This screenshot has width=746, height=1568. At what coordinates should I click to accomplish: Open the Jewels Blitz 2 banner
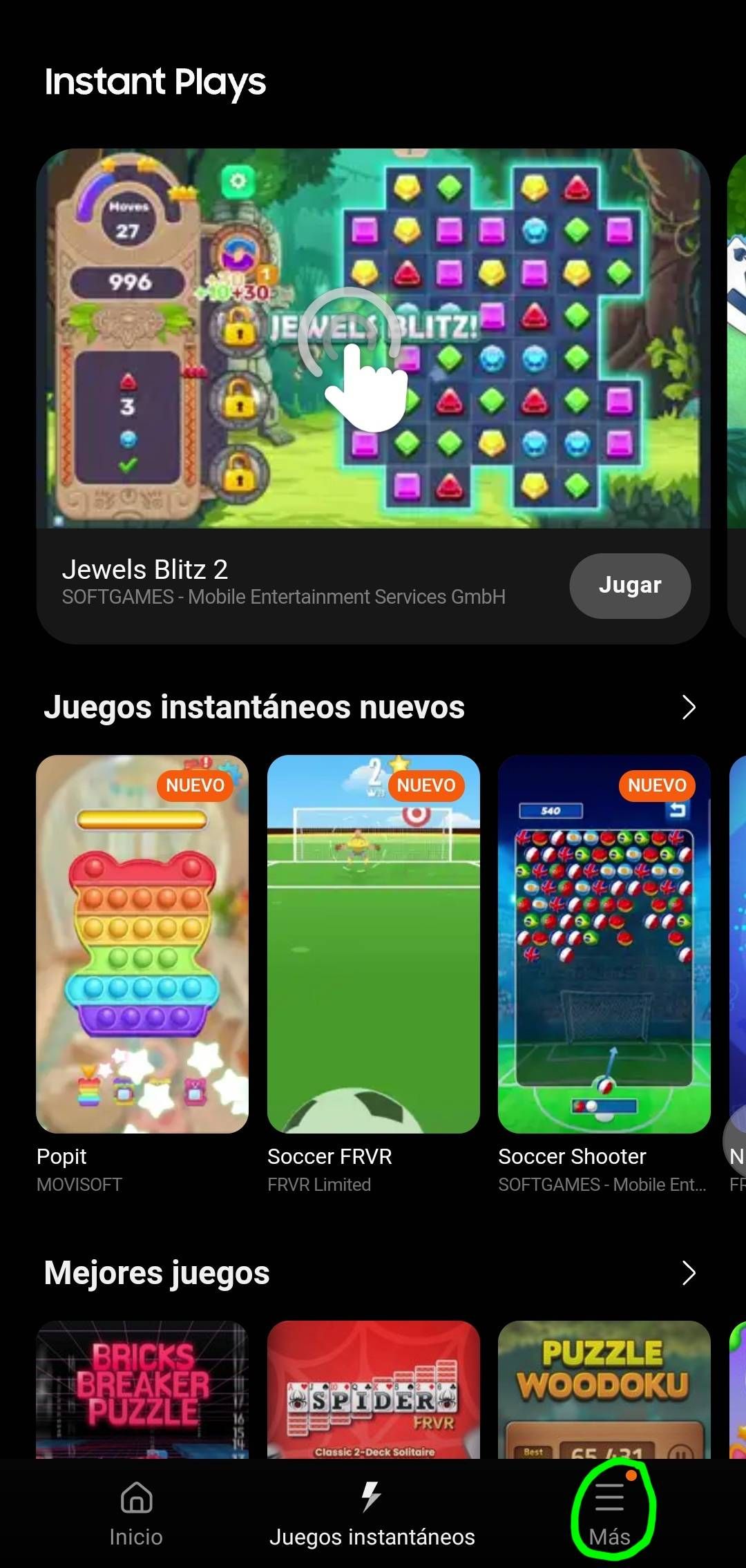(x=373, y=338)
